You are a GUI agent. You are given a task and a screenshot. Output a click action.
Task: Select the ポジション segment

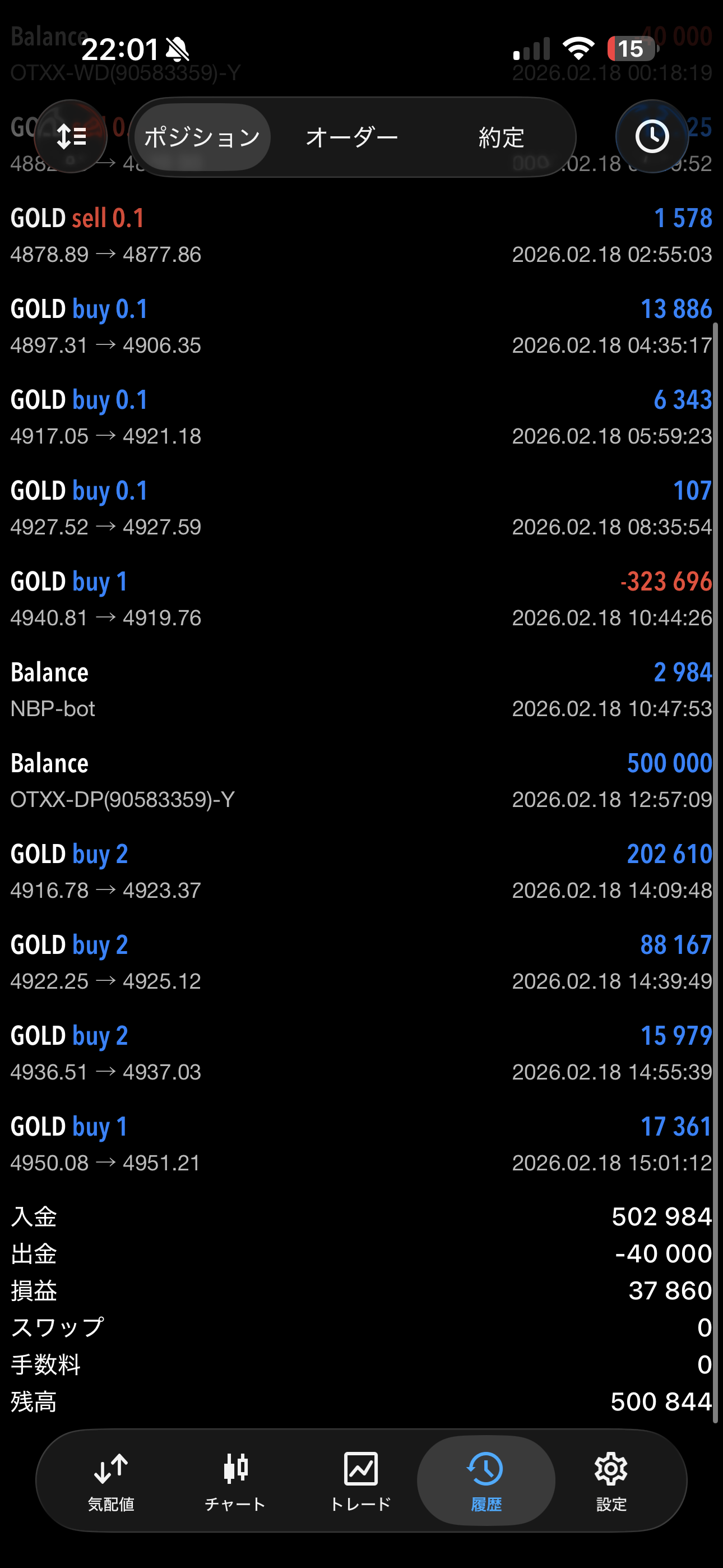coord(202,137)
